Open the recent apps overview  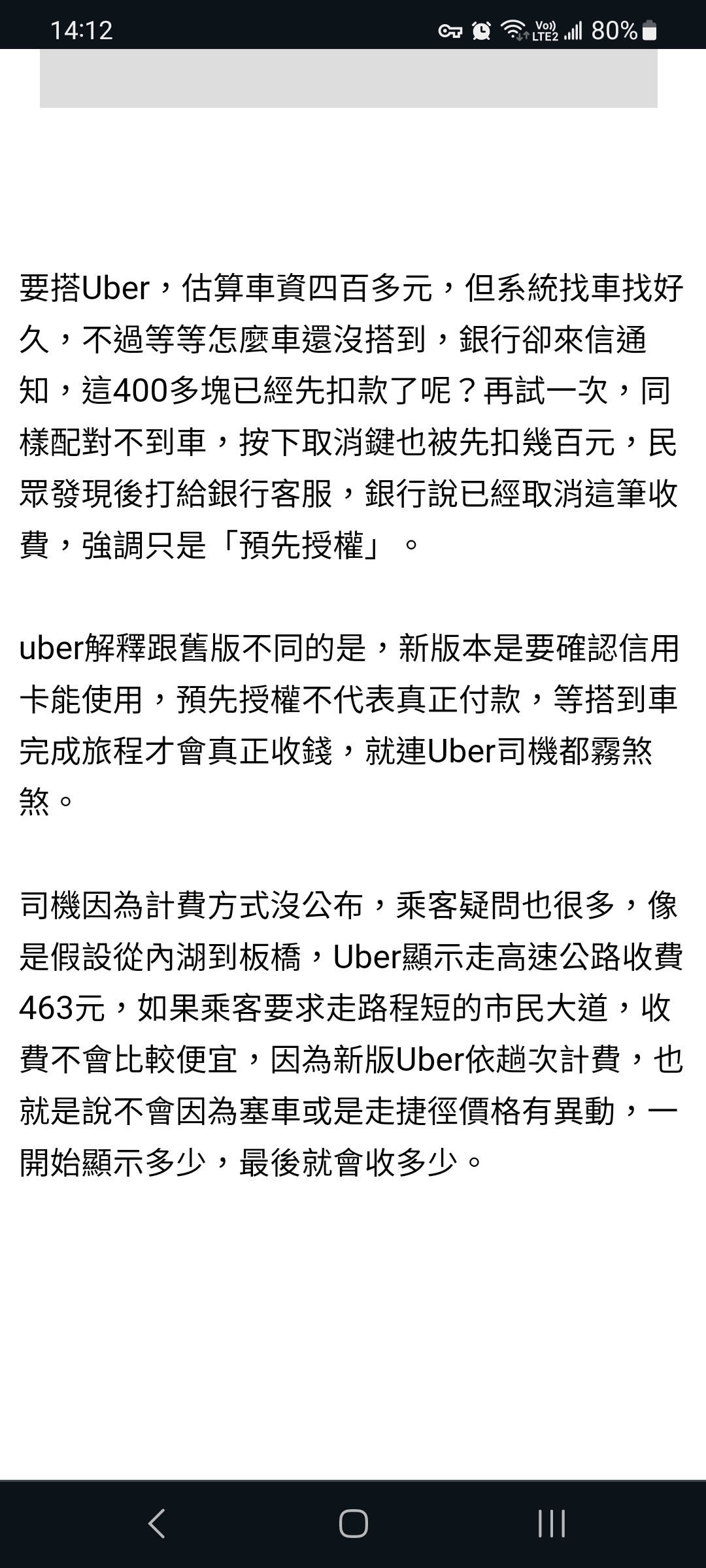point(551,1524)
